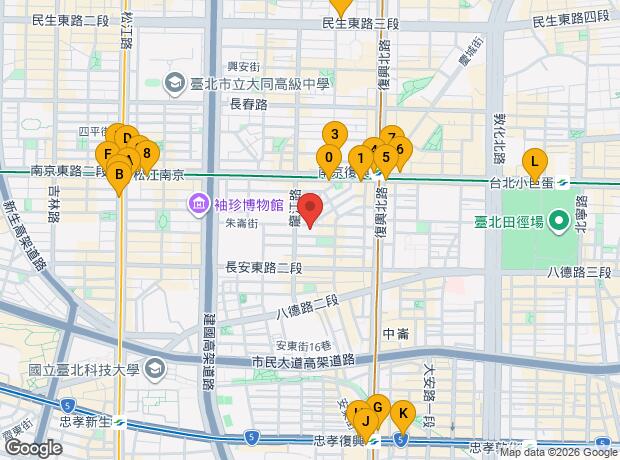The width and height of the screenshot is (620, 460).
Task: Select map marker L
Action: (535, 161)
